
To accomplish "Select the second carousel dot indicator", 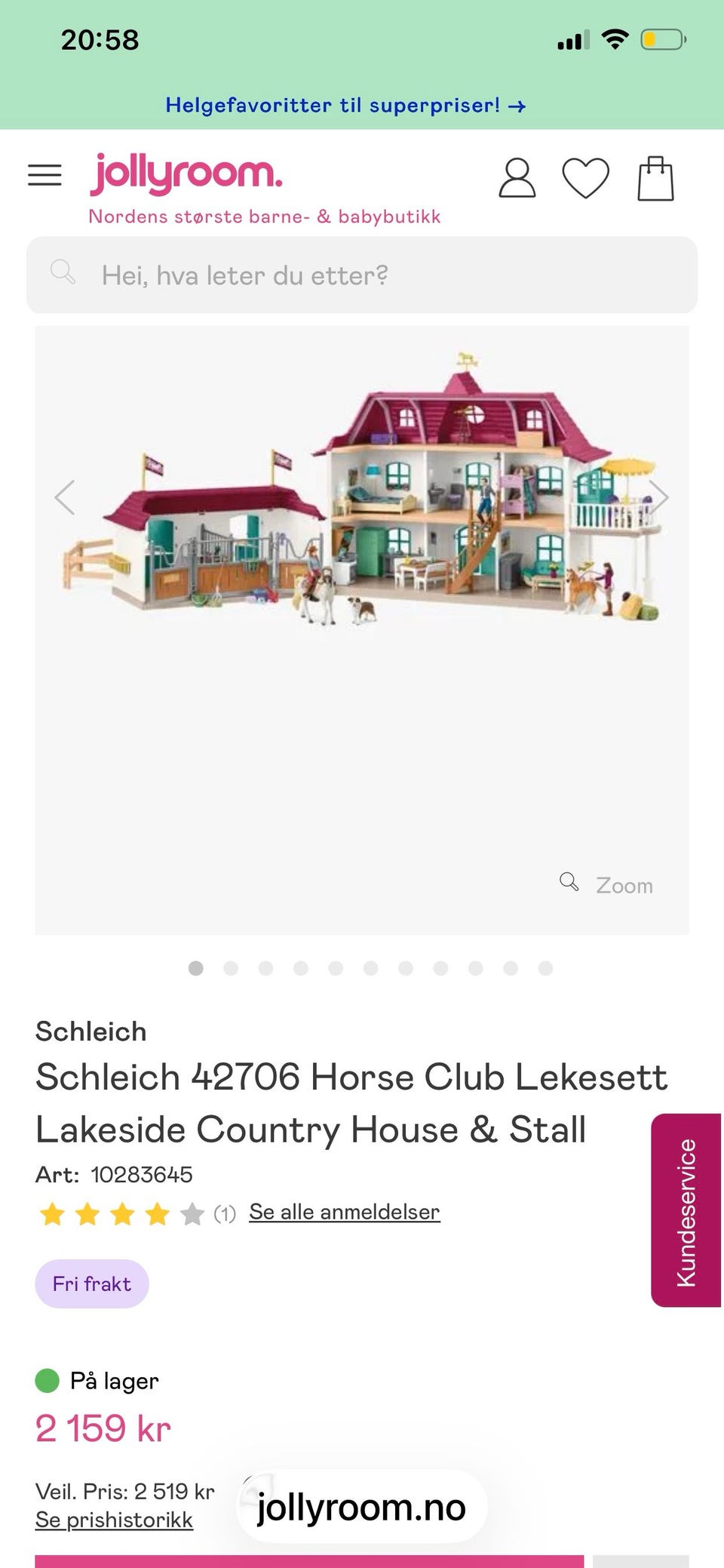I will pos(231,968).
